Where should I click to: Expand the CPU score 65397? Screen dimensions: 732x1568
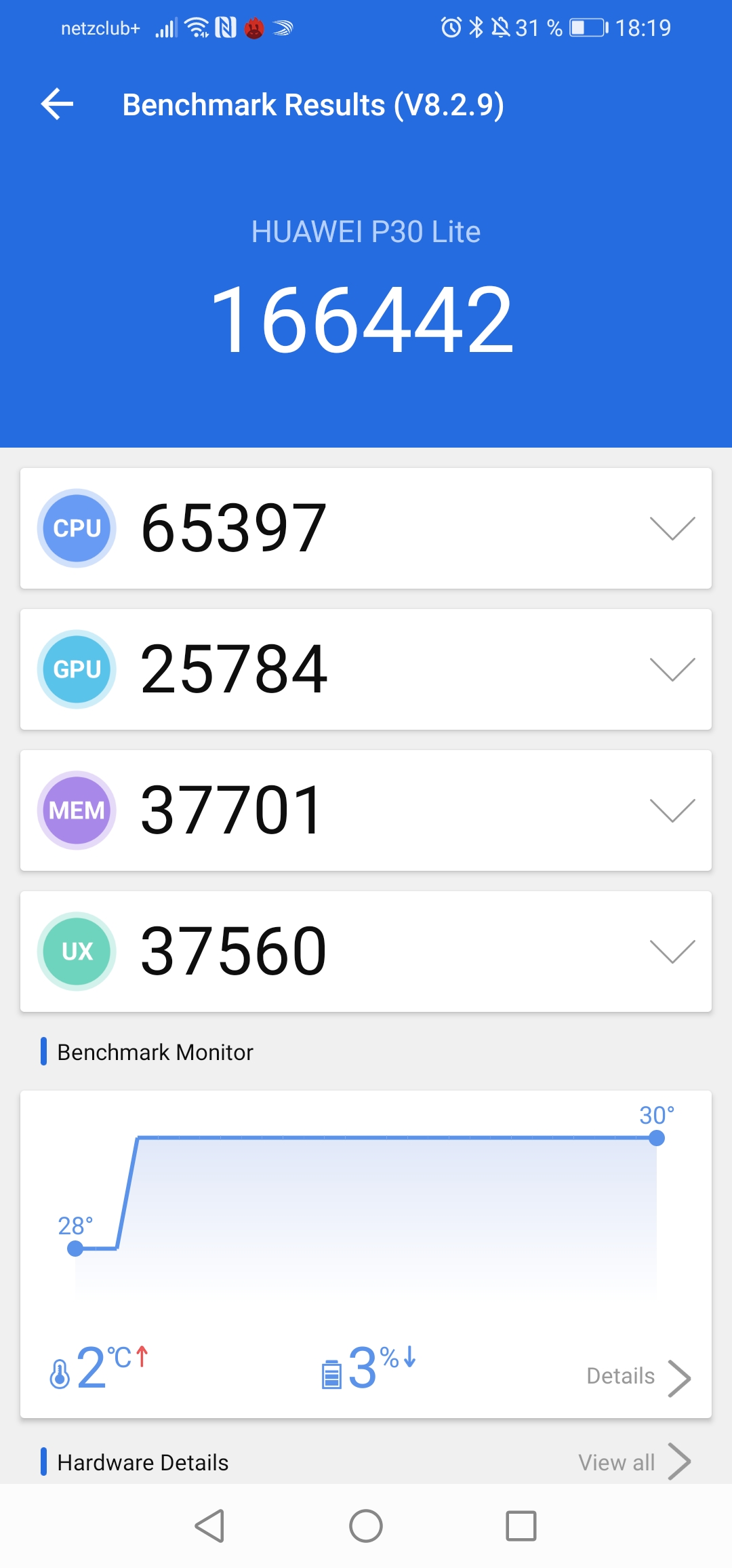coord(672,528)
